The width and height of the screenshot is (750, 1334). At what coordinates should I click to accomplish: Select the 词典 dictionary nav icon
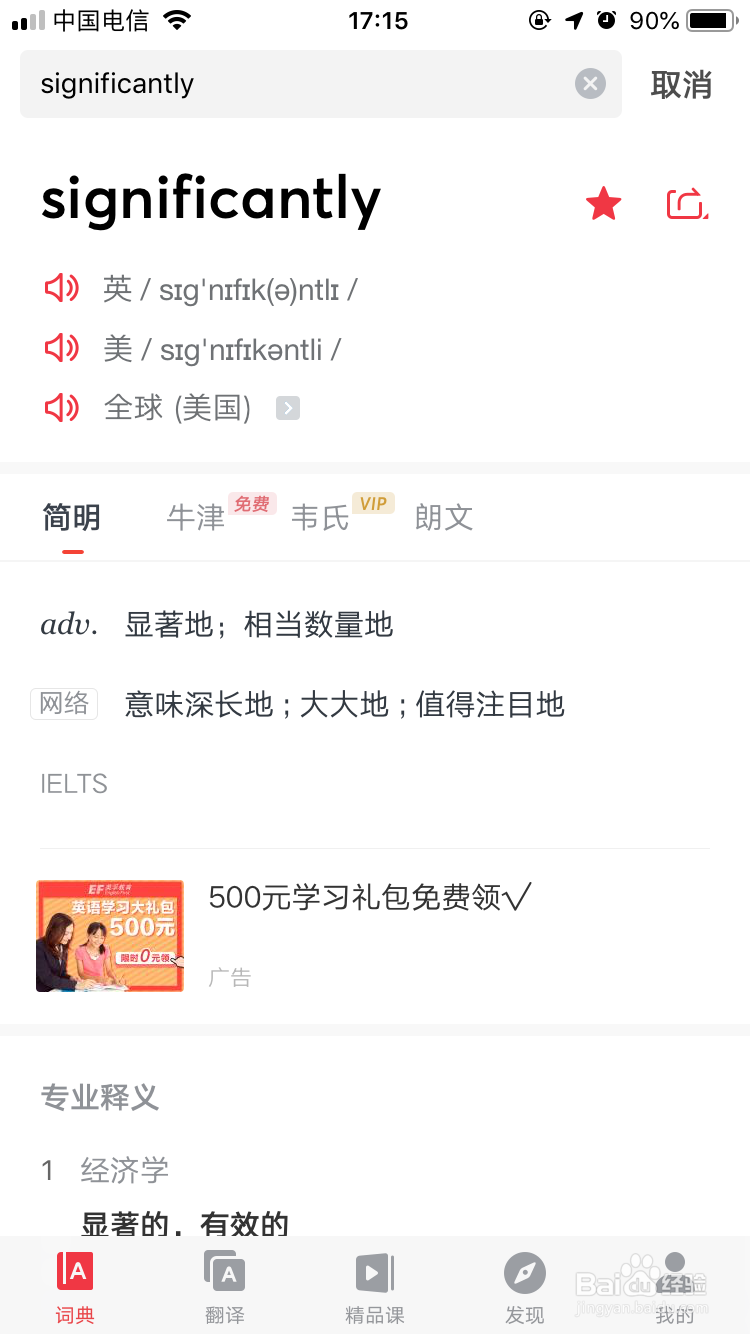click(75, 1285)
